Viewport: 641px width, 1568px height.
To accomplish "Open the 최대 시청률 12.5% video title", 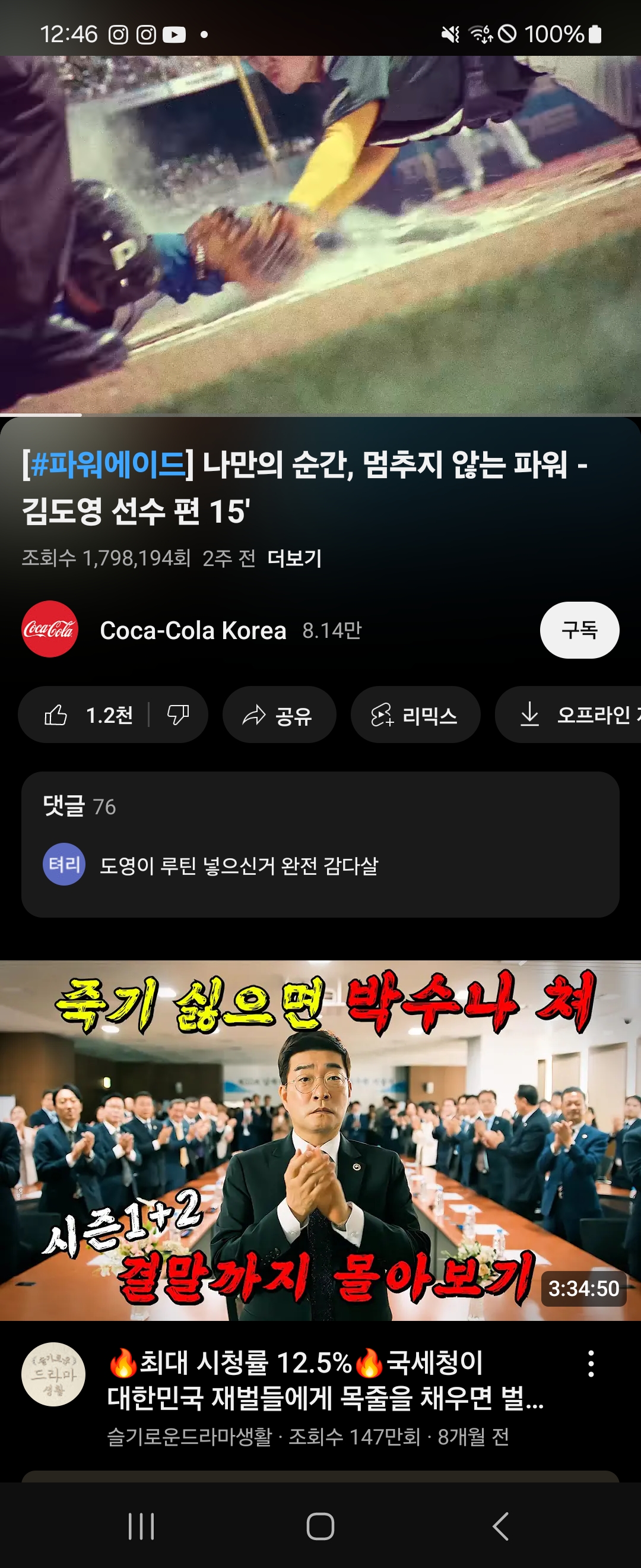I will (325, 1380).
